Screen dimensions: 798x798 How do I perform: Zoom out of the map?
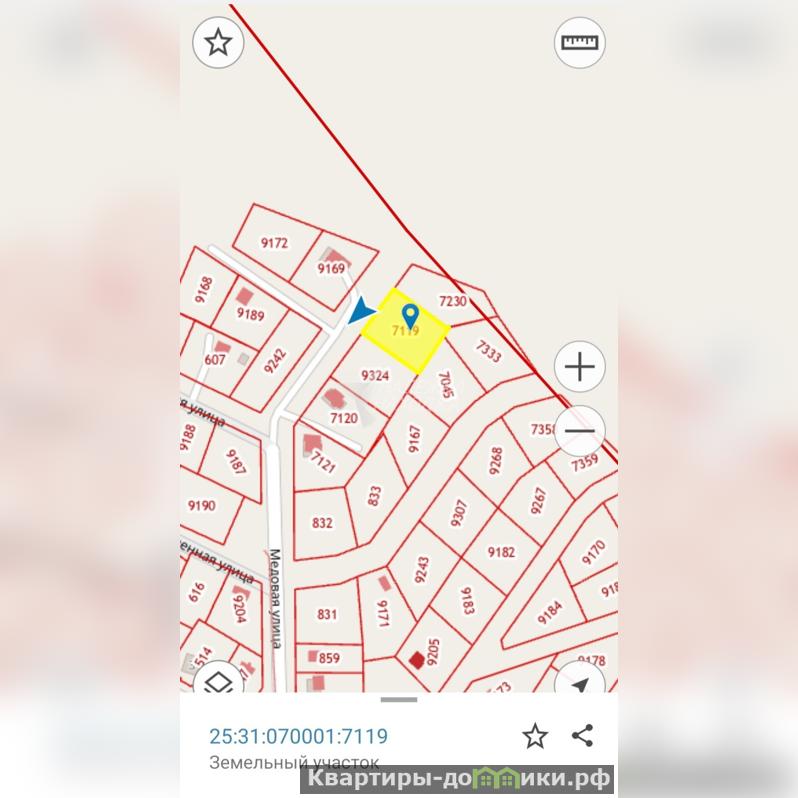pos(580,431)
